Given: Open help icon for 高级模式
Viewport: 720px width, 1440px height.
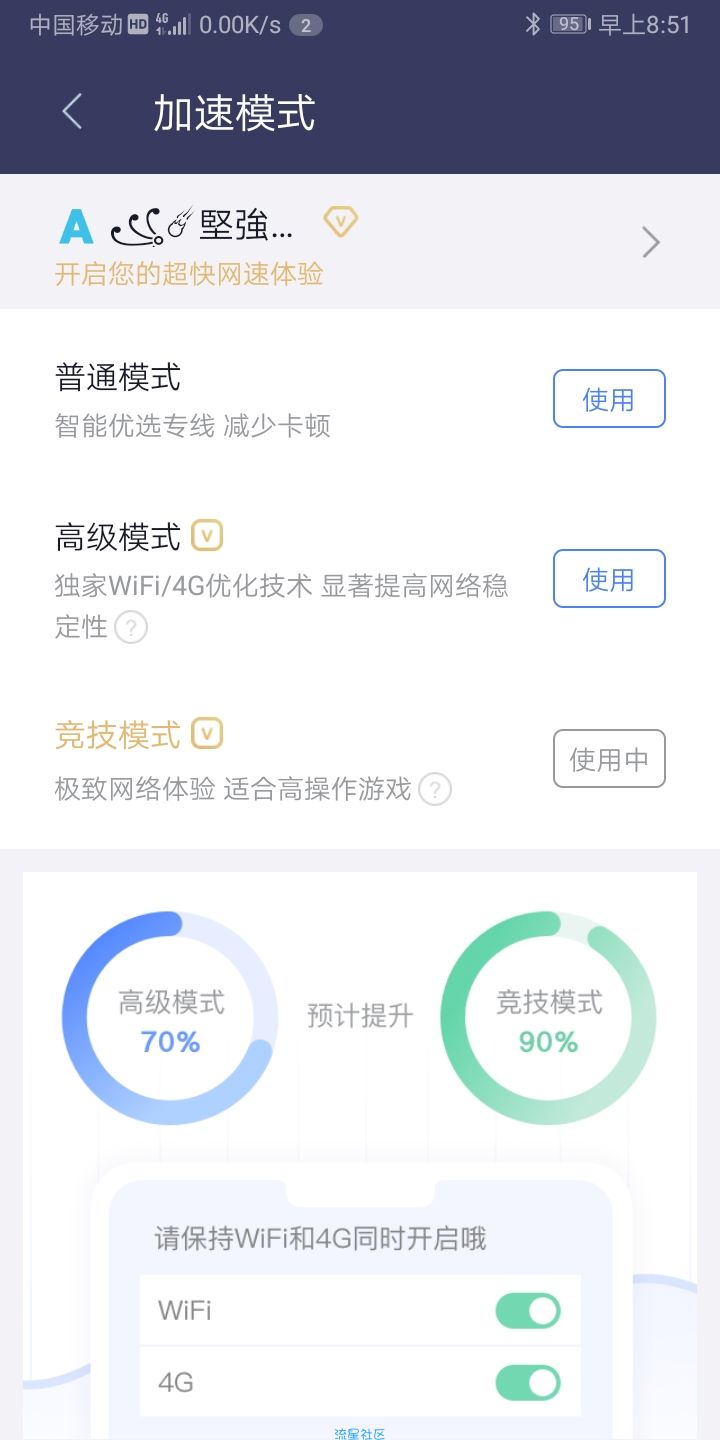Looking at the screenshot, I should click(x=131, y=628).
